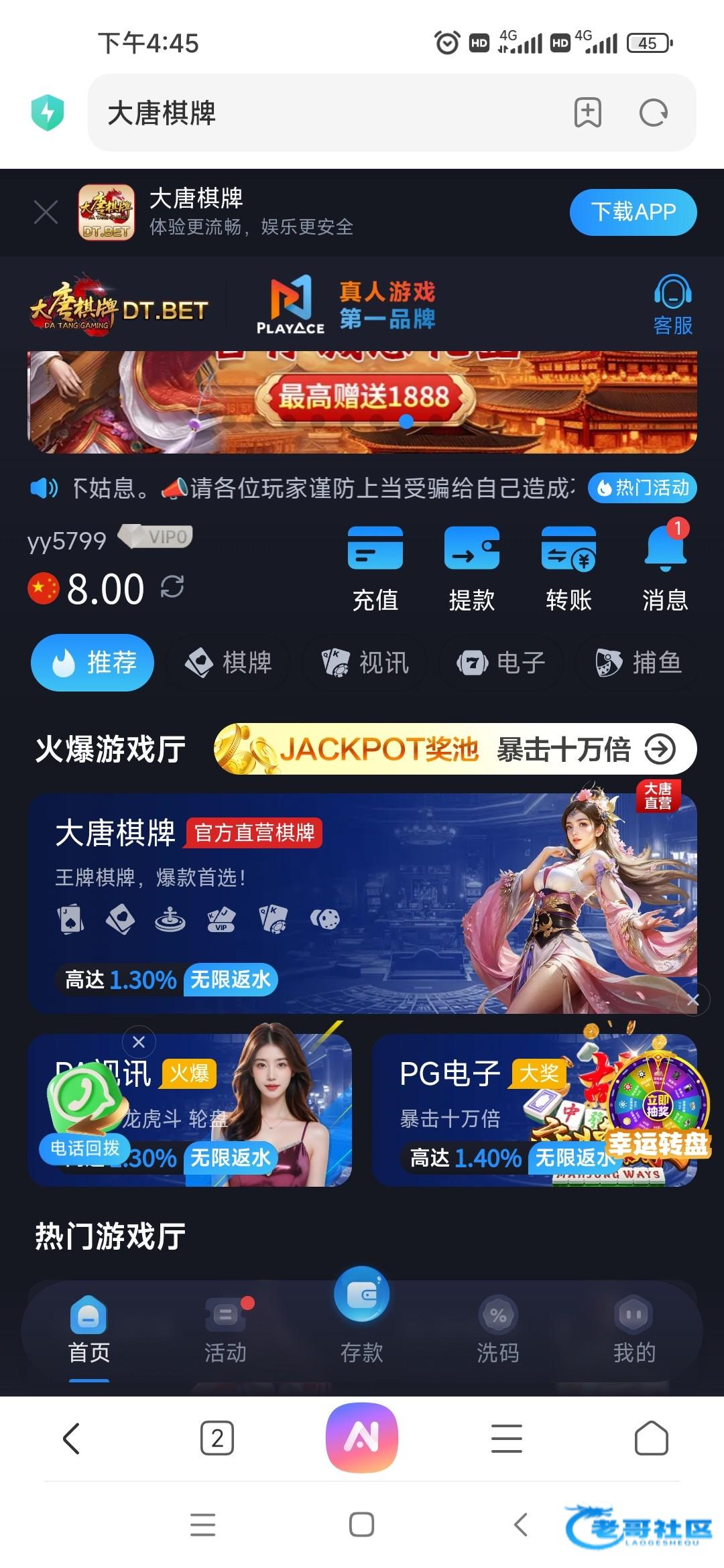Refresh the account balance

[x=172, y=588]
